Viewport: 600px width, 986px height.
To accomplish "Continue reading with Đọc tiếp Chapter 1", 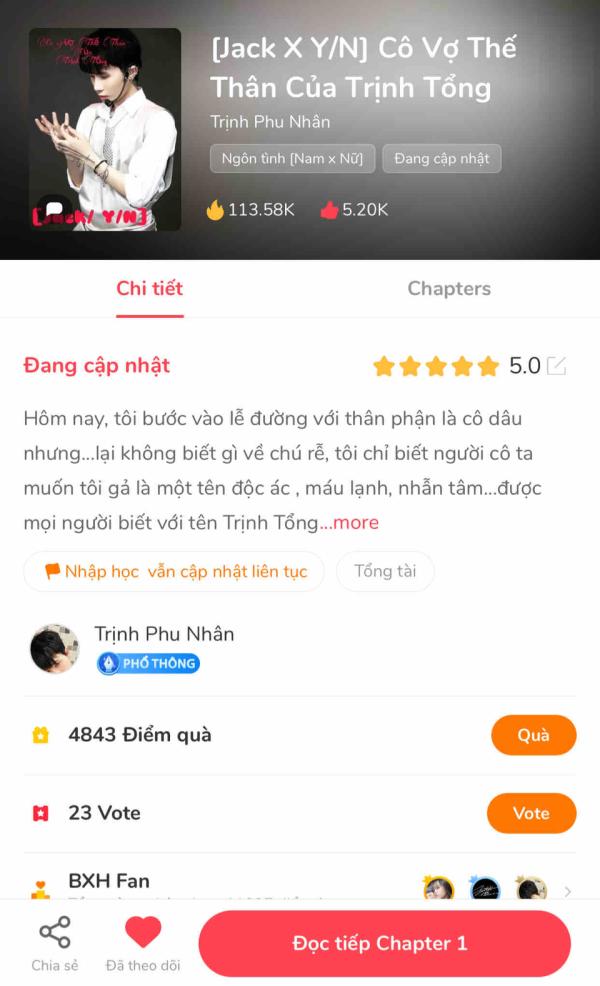I will coord(384,943).
